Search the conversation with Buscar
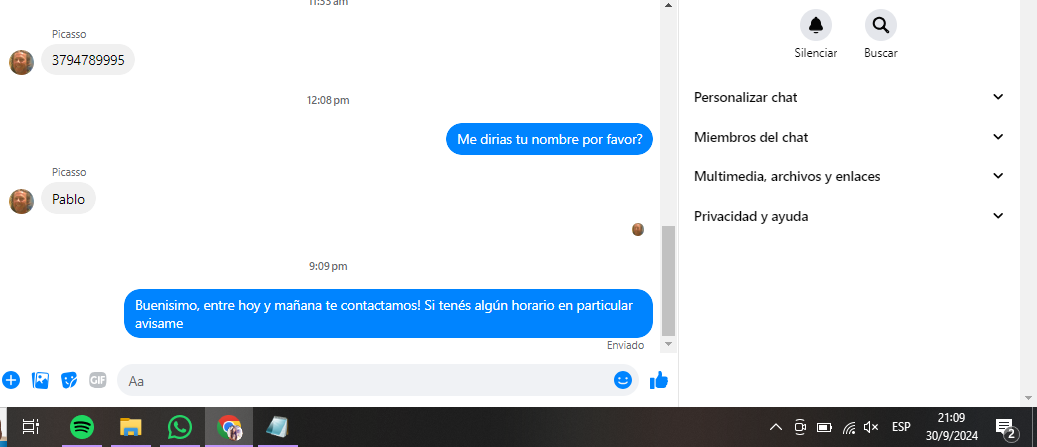The height and width of the screenshot is (447, 1037). (x=880, y=25)
